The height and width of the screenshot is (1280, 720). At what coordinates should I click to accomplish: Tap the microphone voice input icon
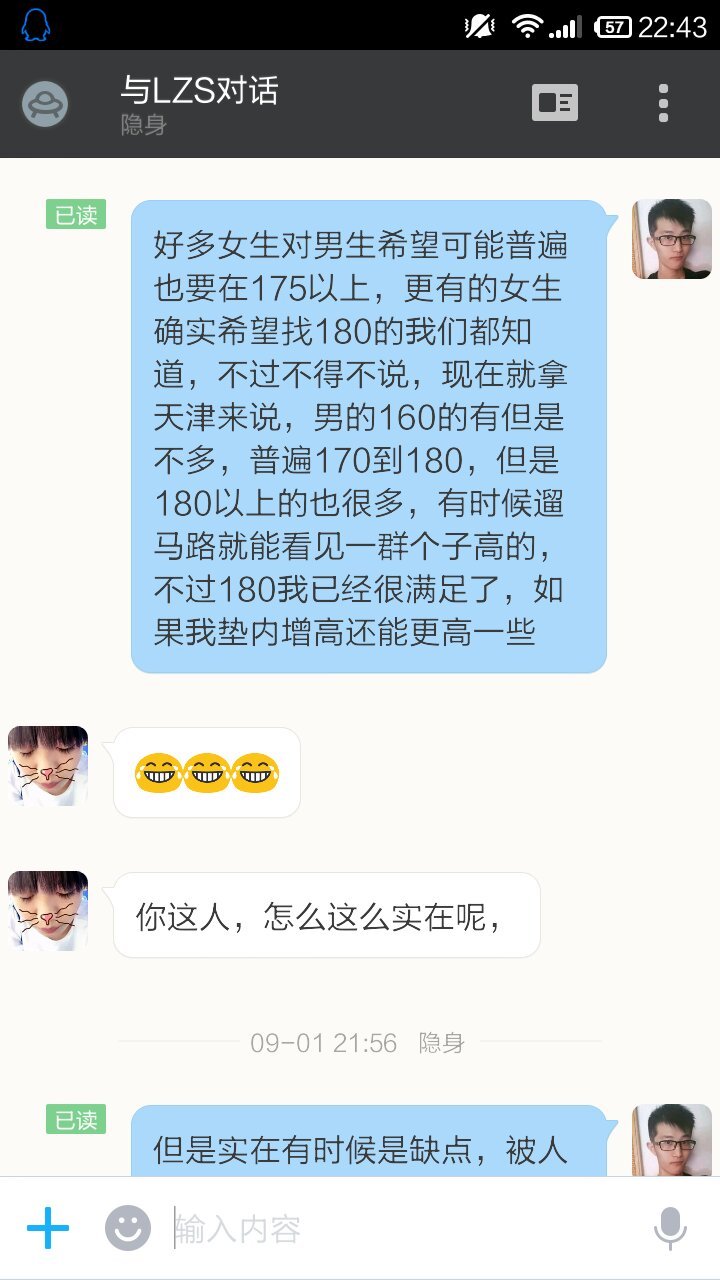click(x=670, y=1227)
